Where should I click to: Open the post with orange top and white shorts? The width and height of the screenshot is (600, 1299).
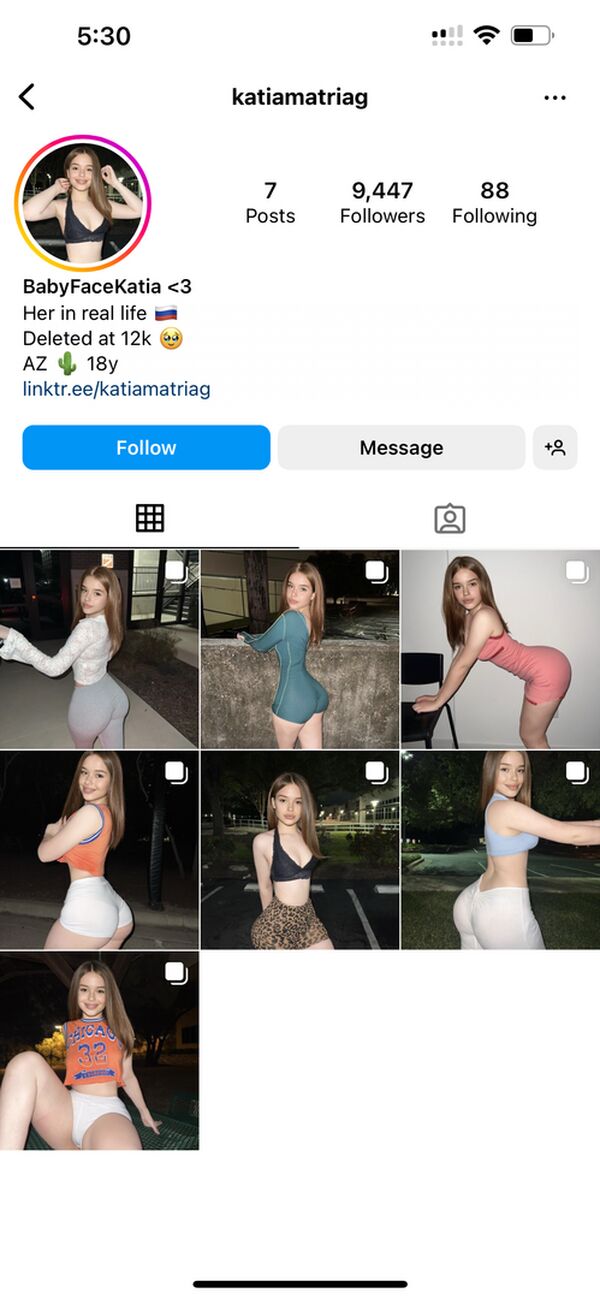click(x=99, y=850)
